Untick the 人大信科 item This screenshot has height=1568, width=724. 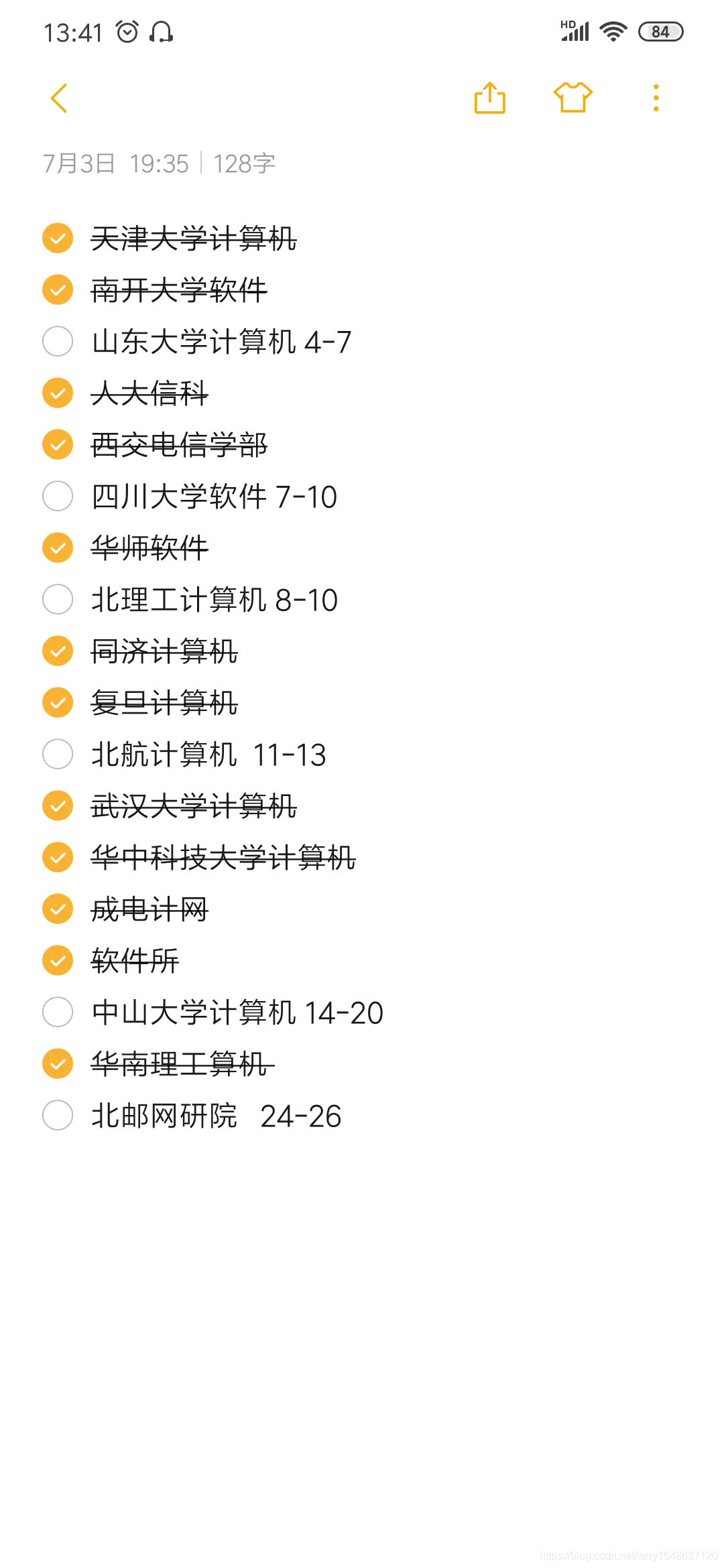[x=58, y=393]
